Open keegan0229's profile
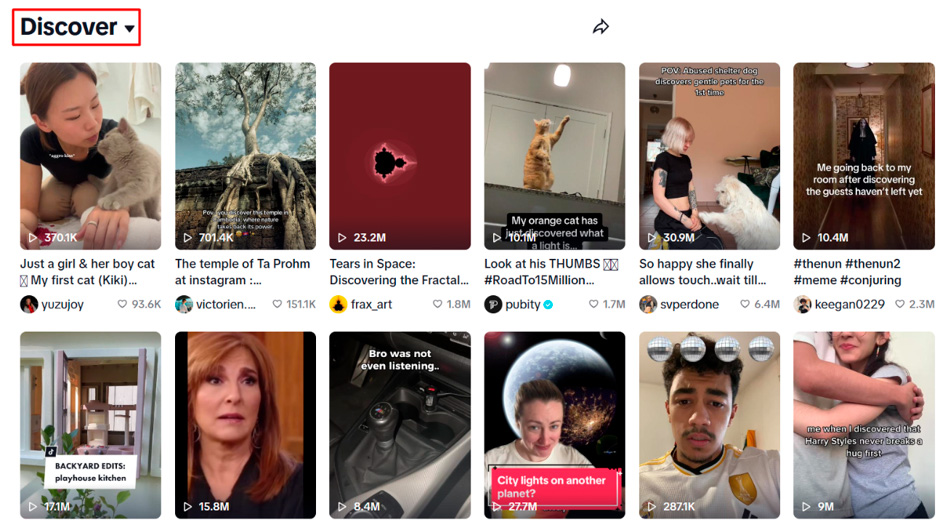 tap(849, 304)
